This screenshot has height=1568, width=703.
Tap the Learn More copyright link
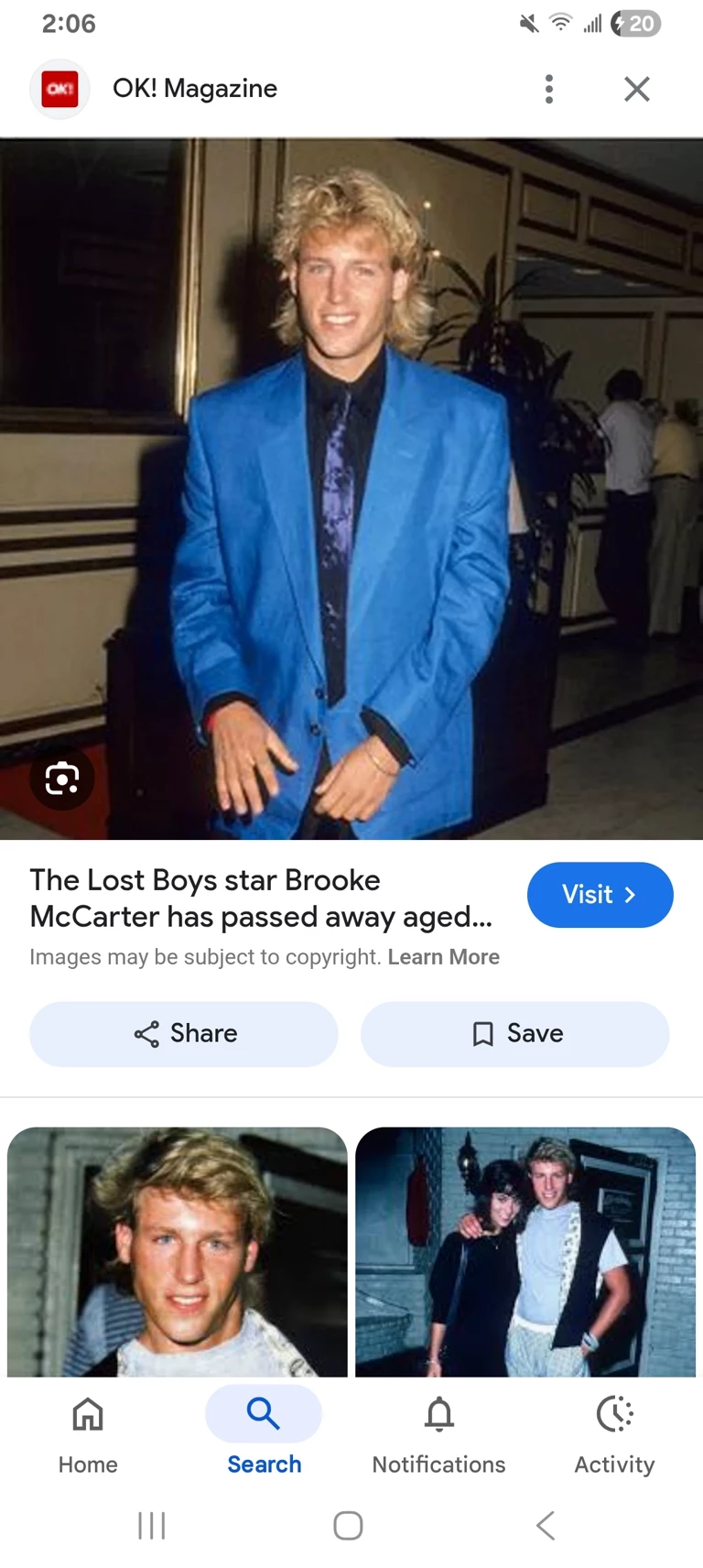pyautogui.click(x=443, y=957)
